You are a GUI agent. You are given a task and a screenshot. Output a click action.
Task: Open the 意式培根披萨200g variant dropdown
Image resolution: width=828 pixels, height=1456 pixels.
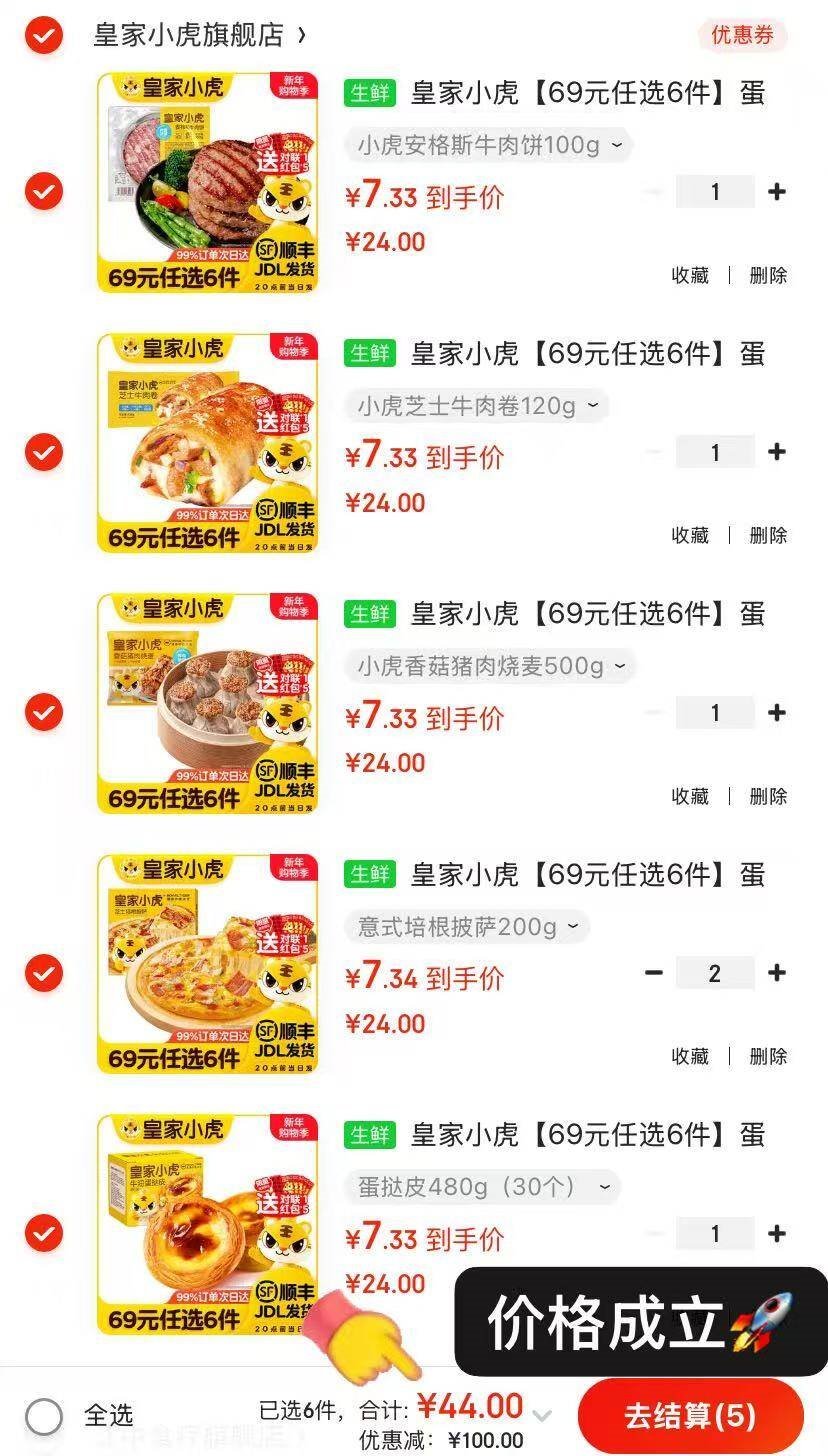point(468,927)
